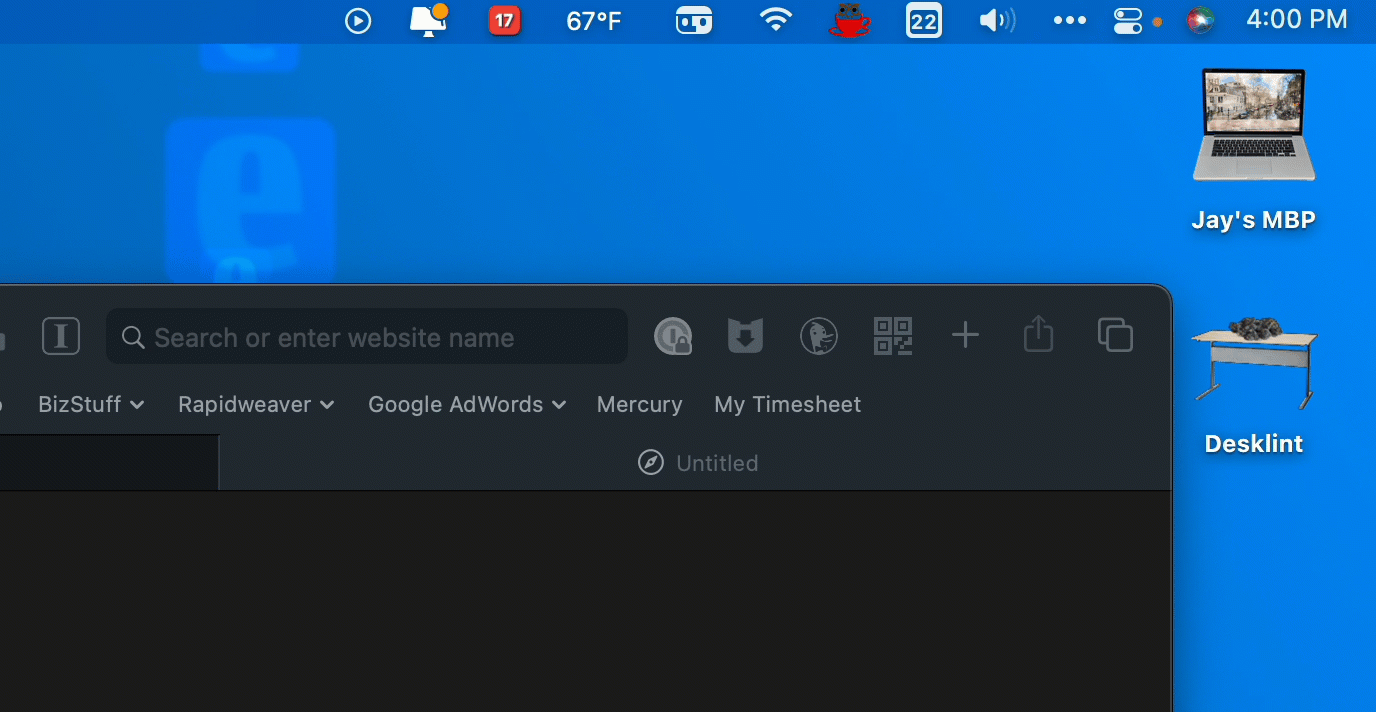Show the tab overview

(1114, 335)
